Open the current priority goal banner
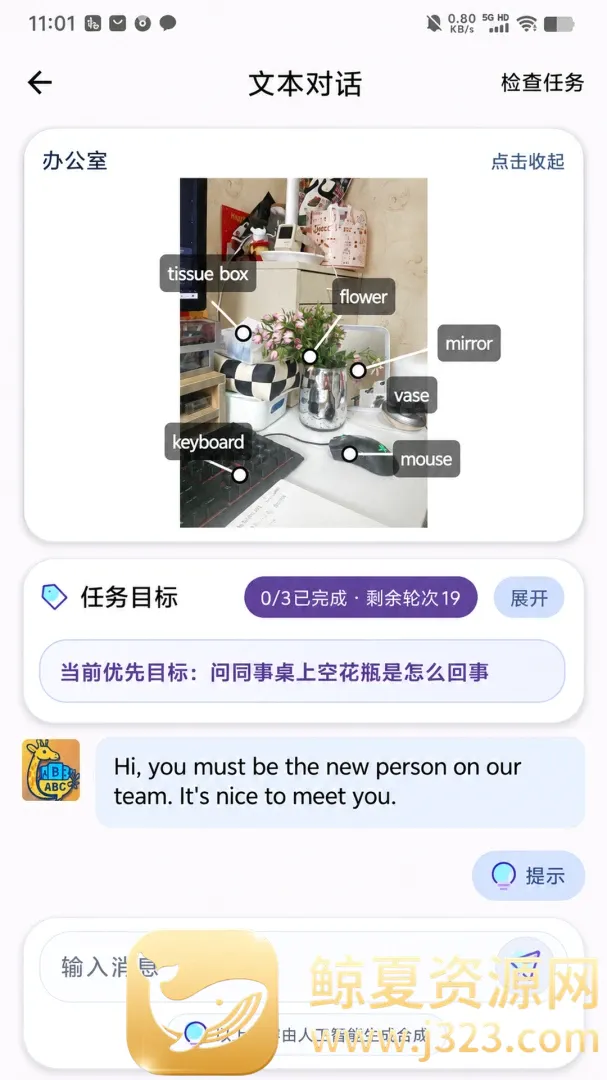607x1080 pixels. point(302,672)
